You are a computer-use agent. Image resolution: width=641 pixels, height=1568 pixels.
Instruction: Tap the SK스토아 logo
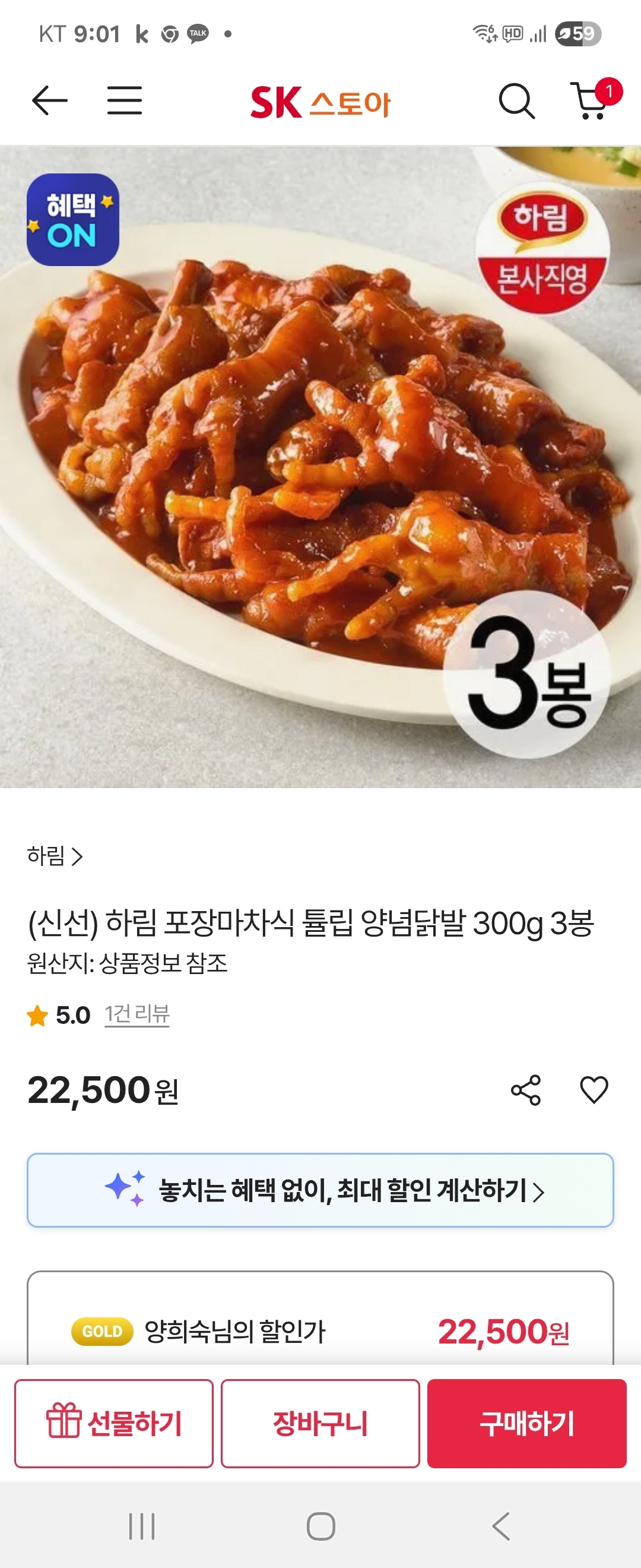(320, 101)
